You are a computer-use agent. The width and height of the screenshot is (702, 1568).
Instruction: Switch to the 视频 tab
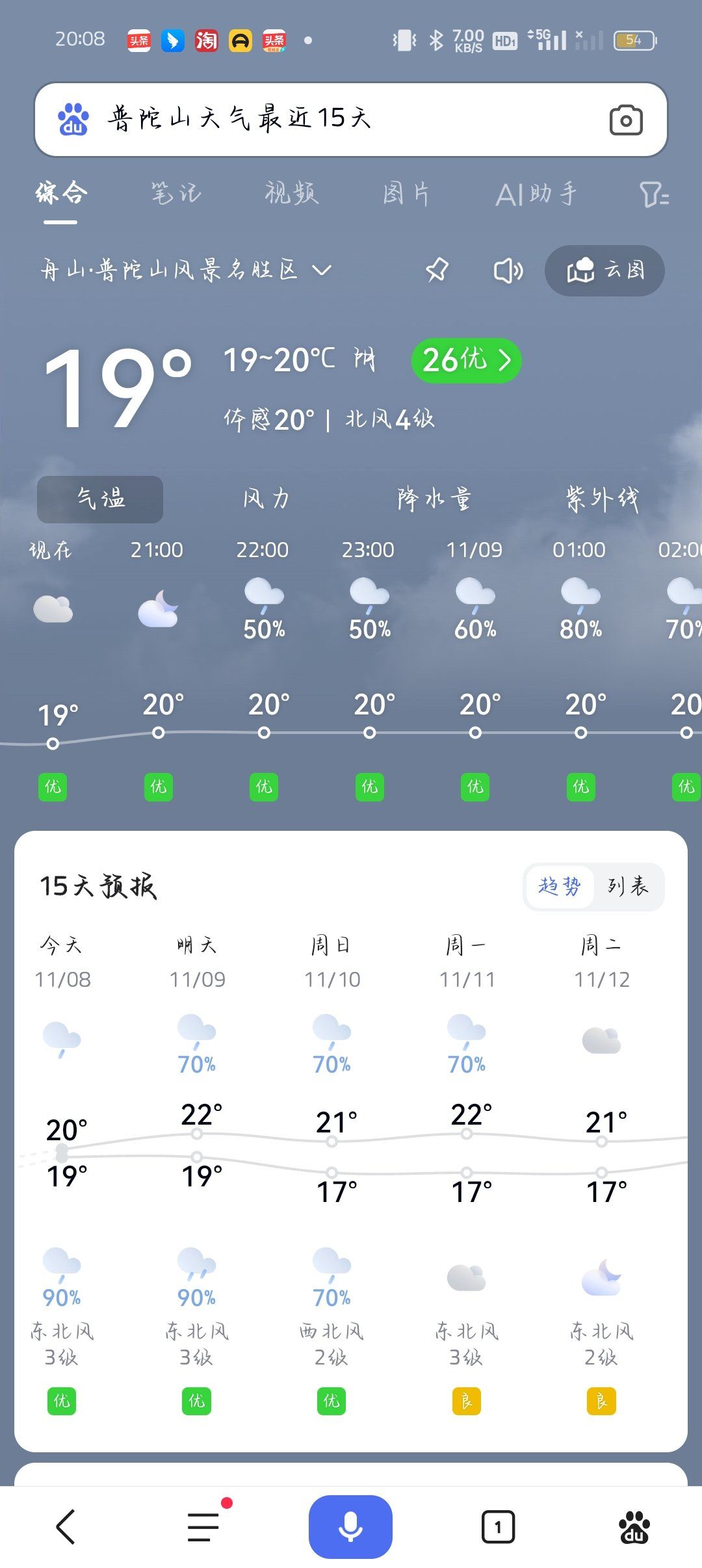pos(292,194)
